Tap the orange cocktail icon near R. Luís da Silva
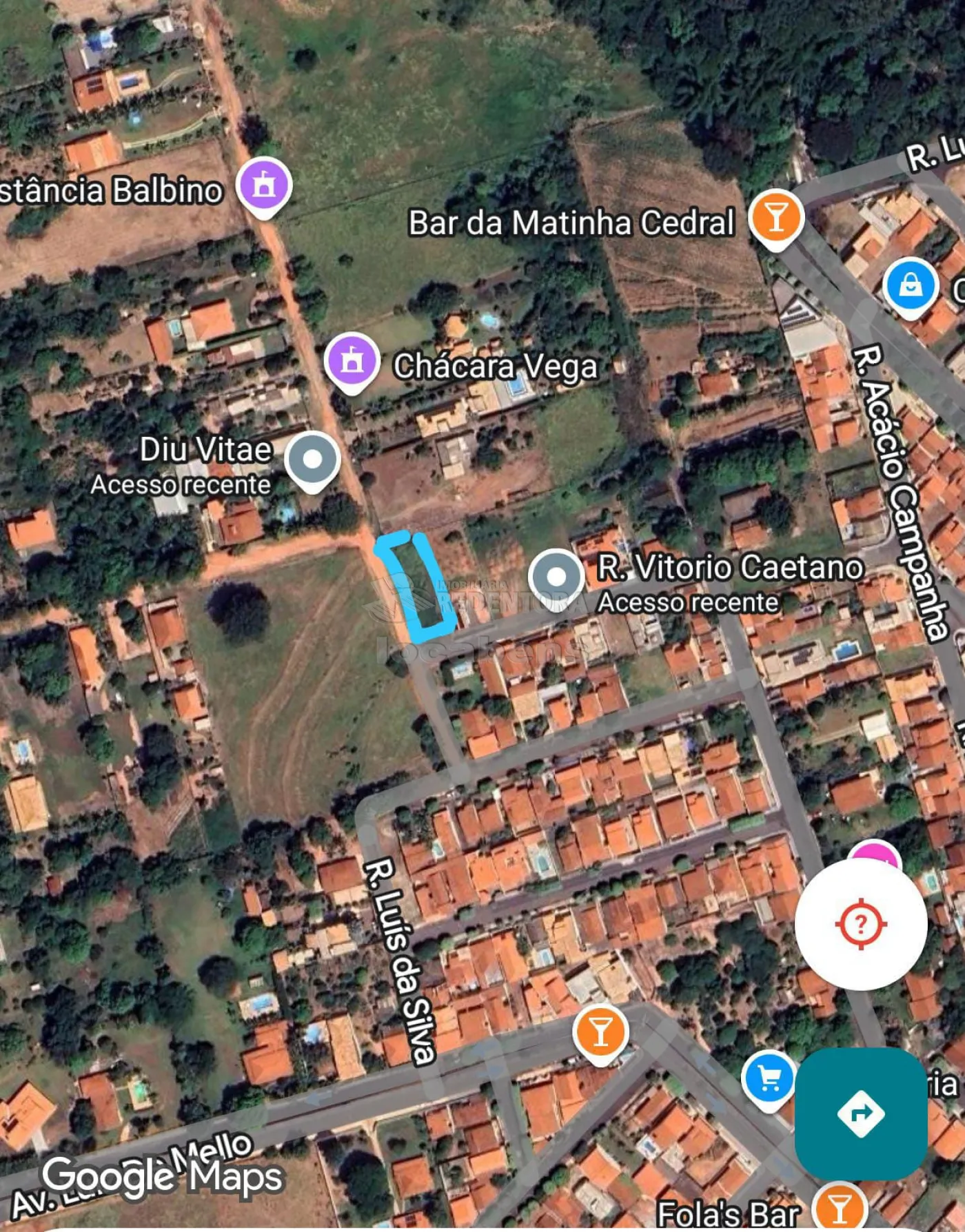965x1232 pixels. click(599, 1031)
